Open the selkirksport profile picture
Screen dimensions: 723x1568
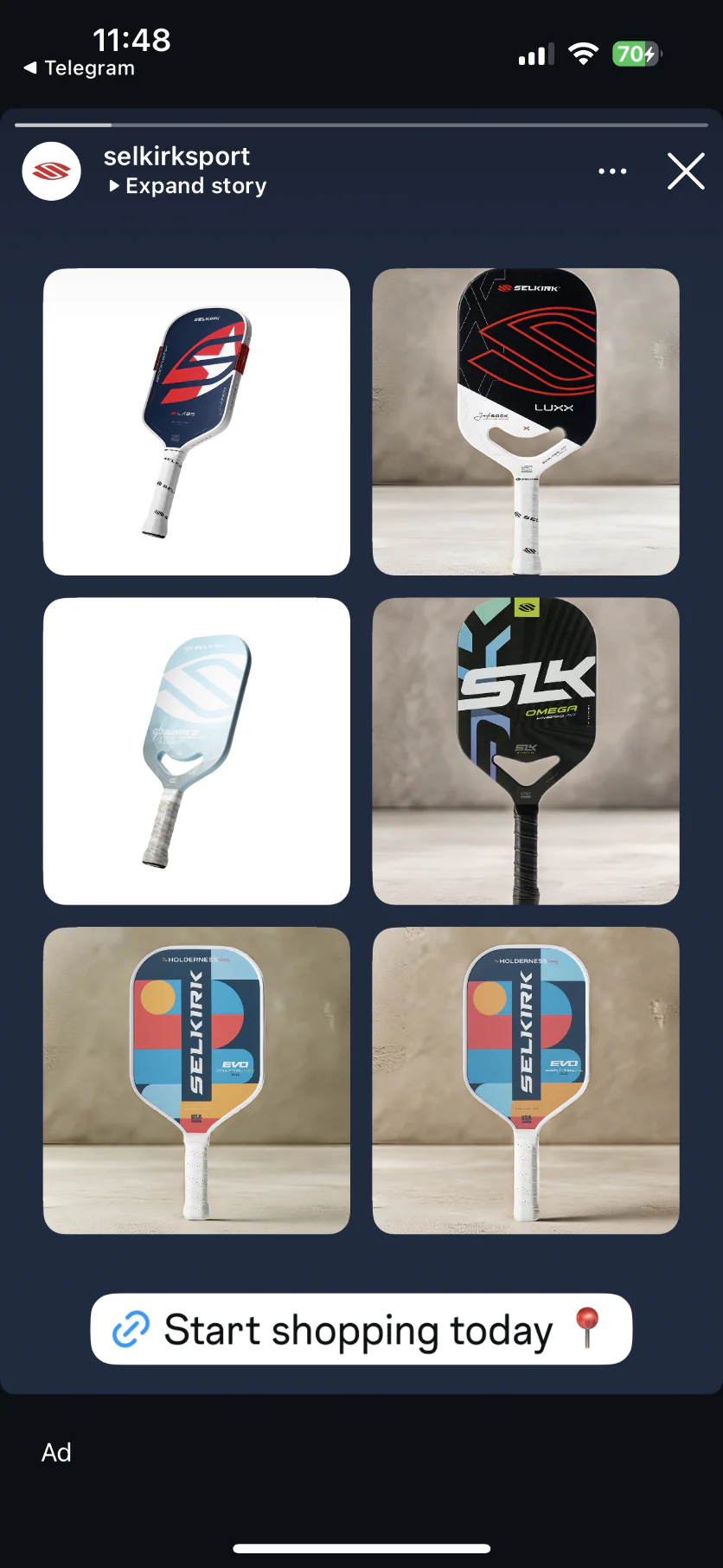52,171
